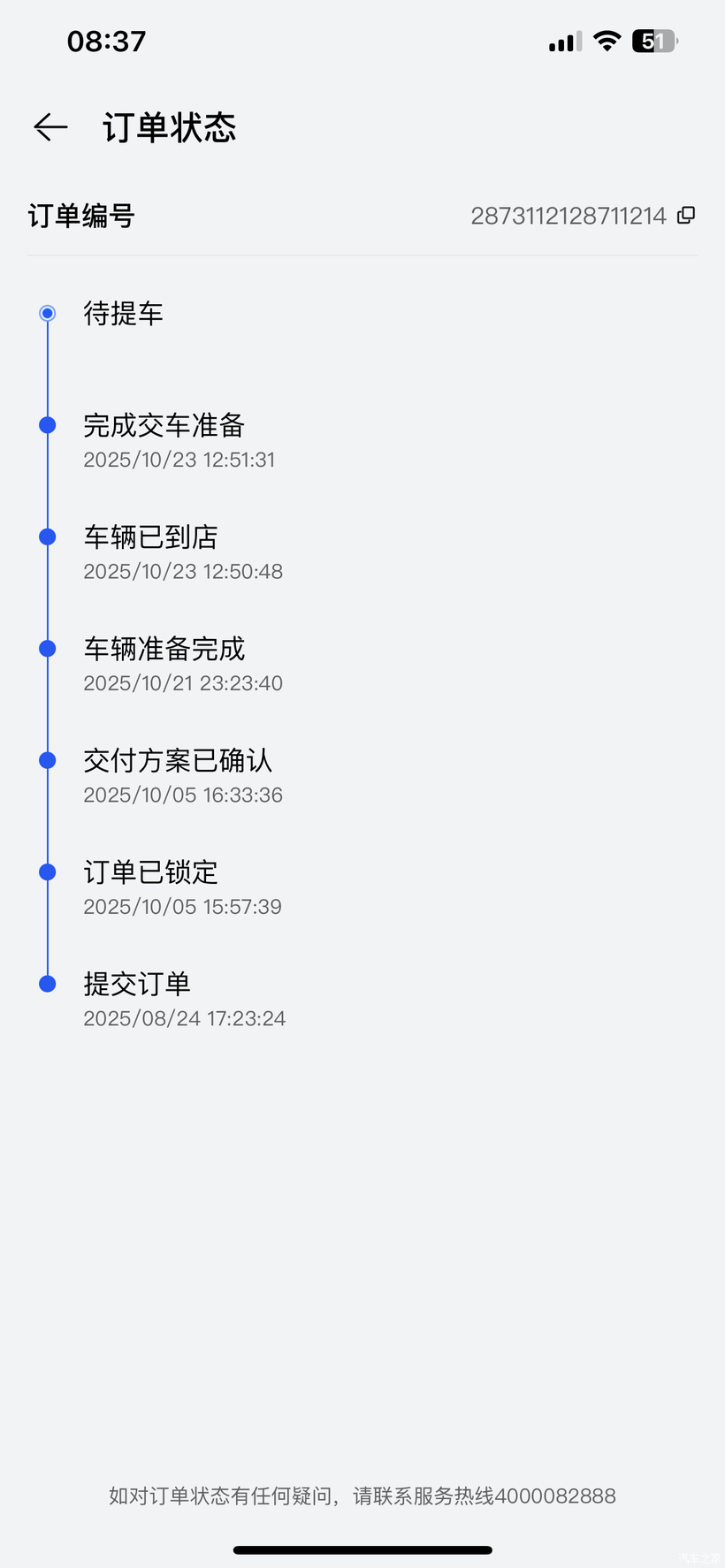Go back from the 订单状态 page
The width and height of the screenshot is (725, 1568).
pos(50,127)
